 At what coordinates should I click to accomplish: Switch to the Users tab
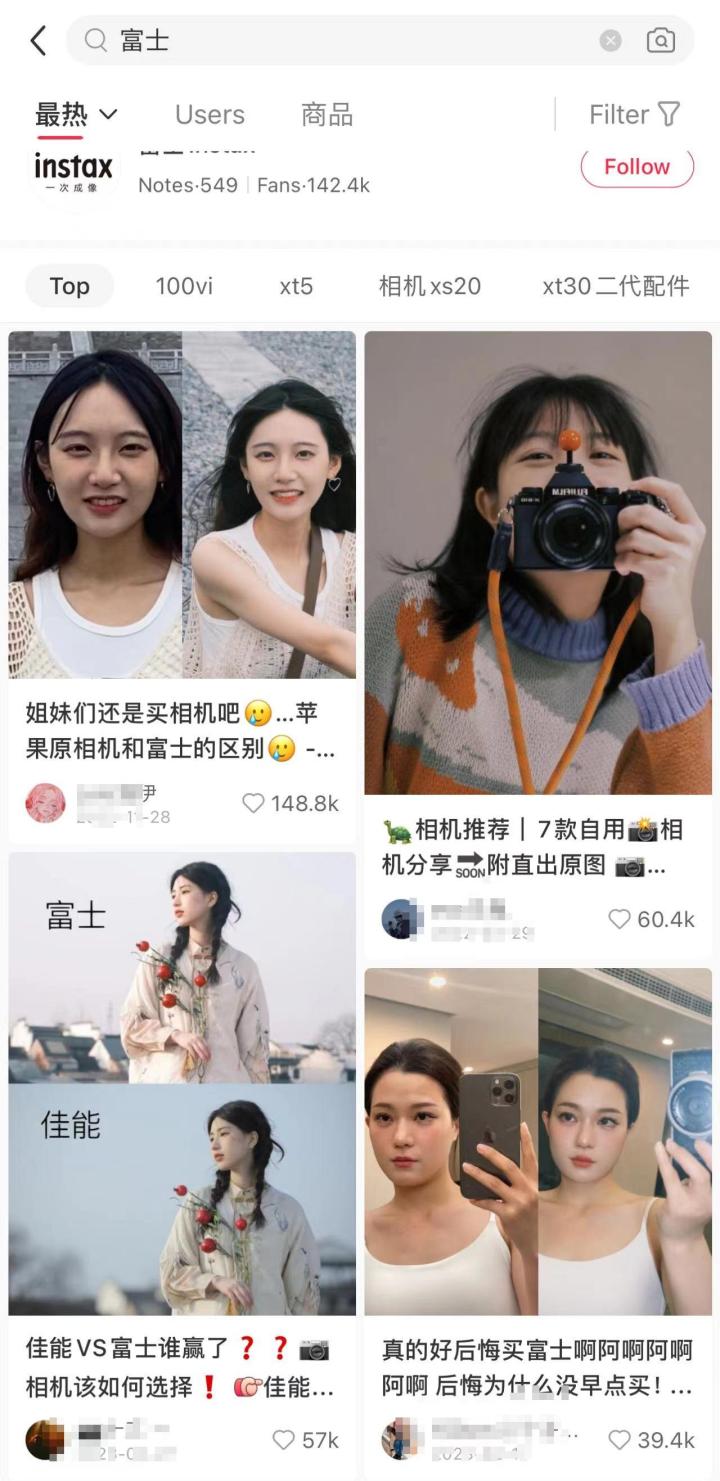pyautogui.click(x=209, y=115)
